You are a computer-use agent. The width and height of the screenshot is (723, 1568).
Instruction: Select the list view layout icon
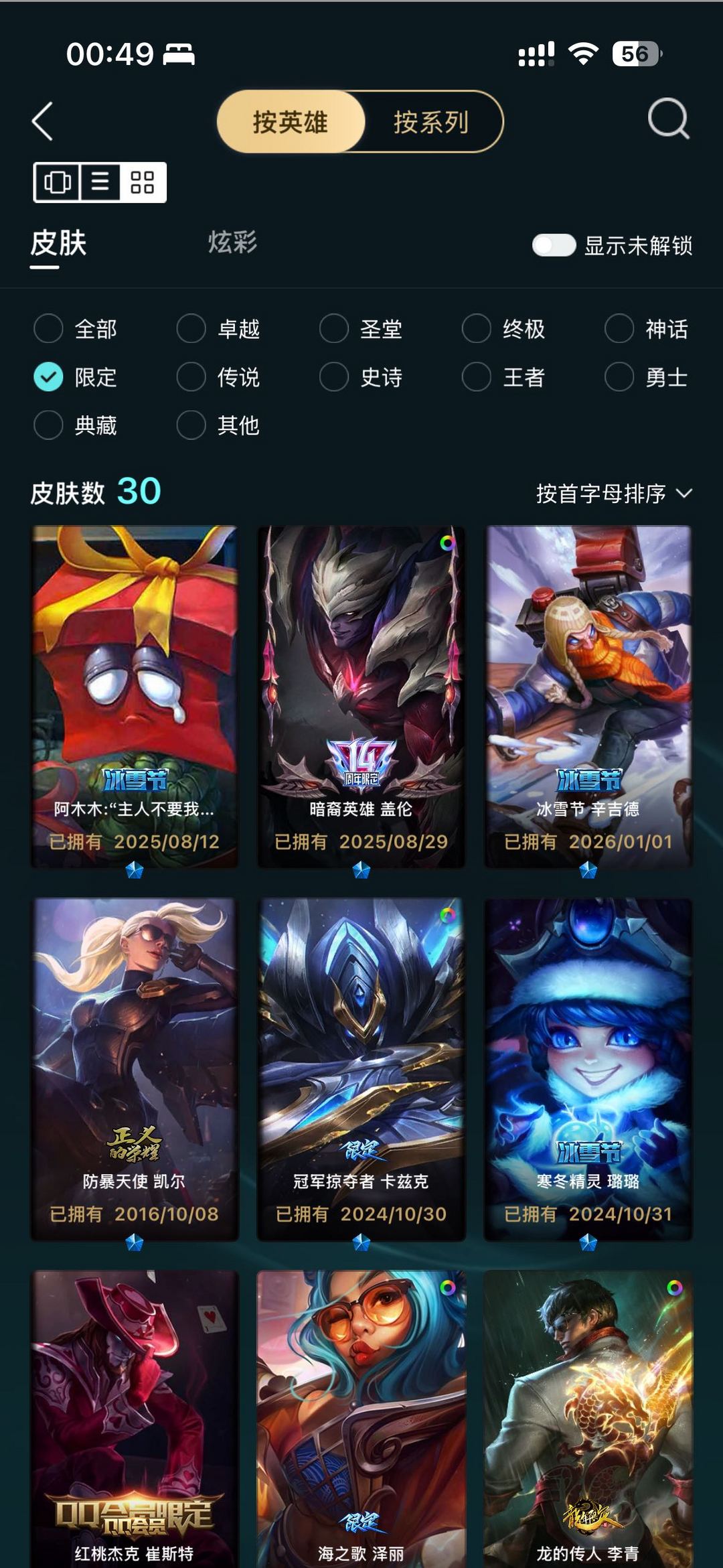(99, 181)
